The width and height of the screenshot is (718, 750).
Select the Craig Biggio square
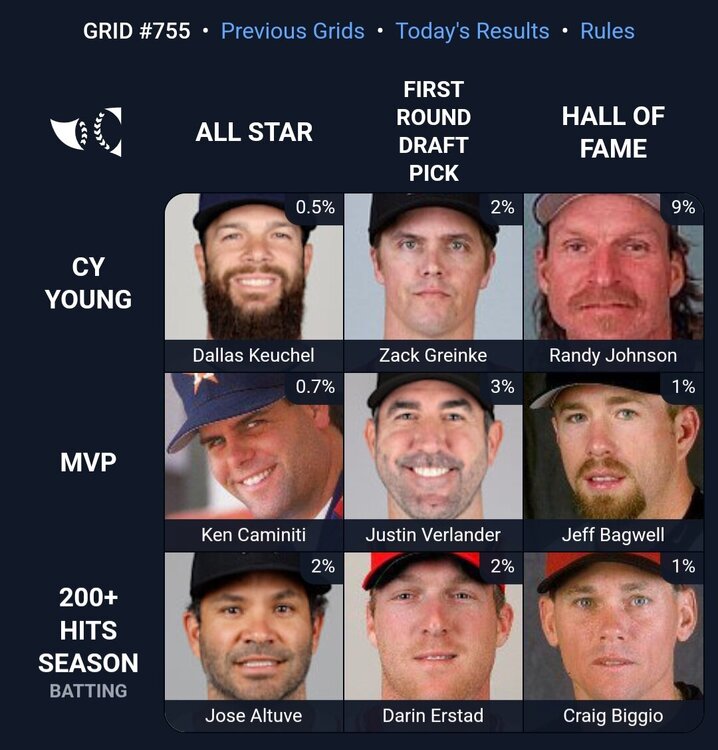coord(612,640)
